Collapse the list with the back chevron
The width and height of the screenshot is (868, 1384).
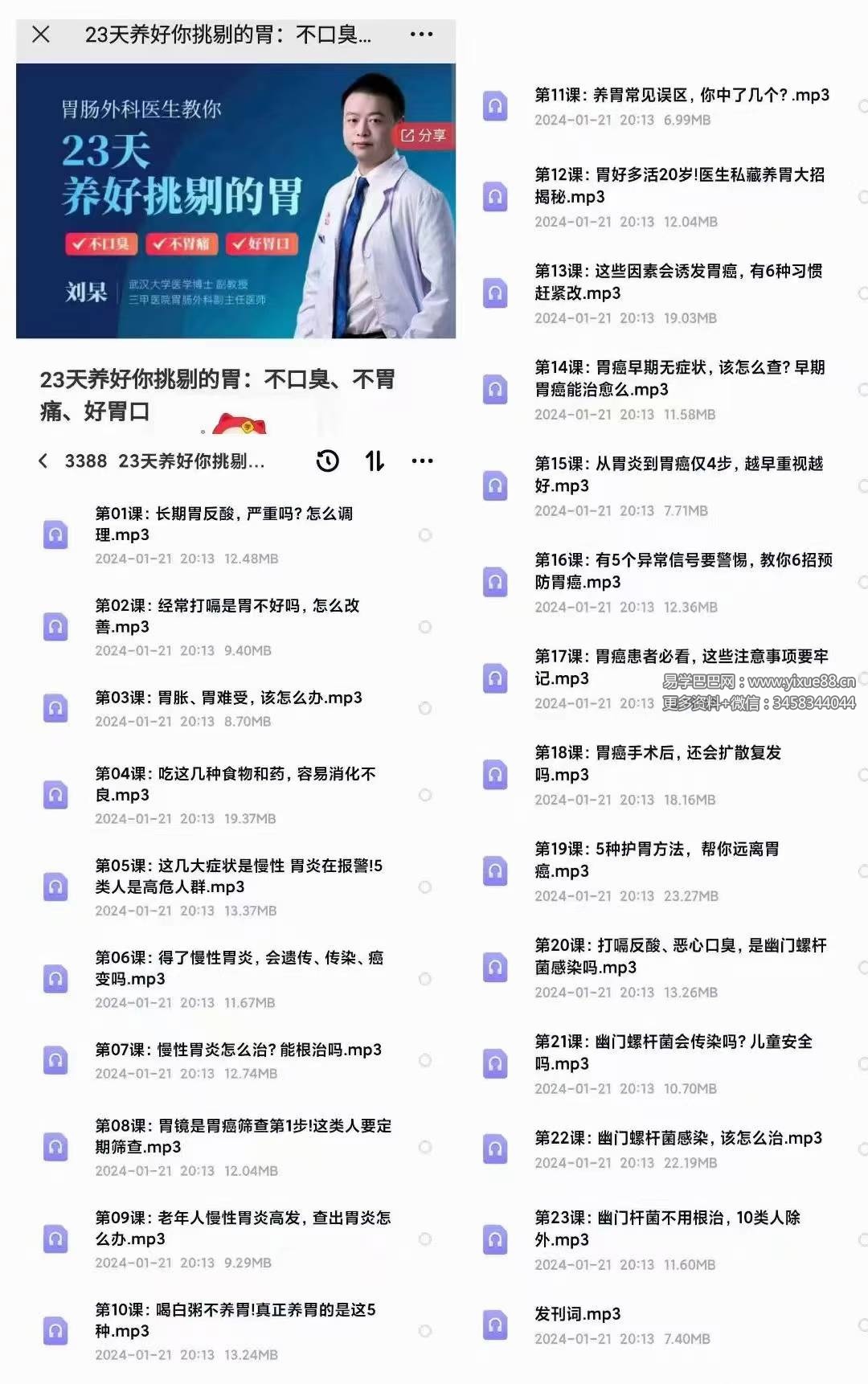coord(44,460)
